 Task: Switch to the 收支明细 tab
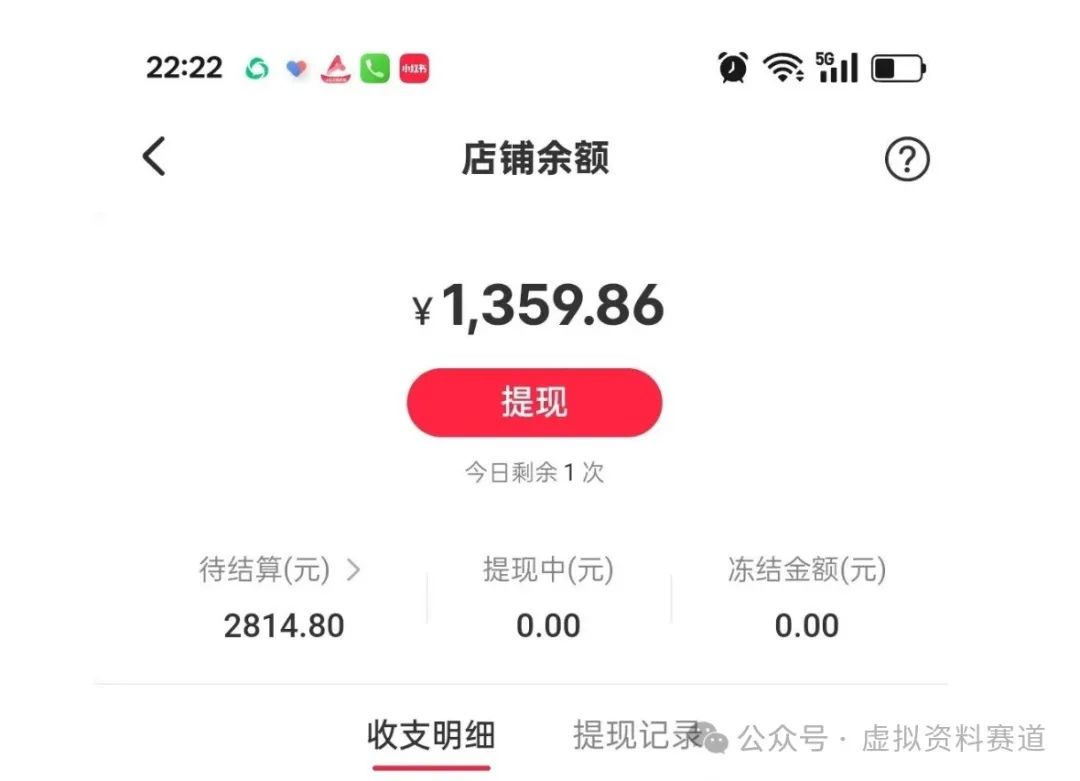click(431, 736)
